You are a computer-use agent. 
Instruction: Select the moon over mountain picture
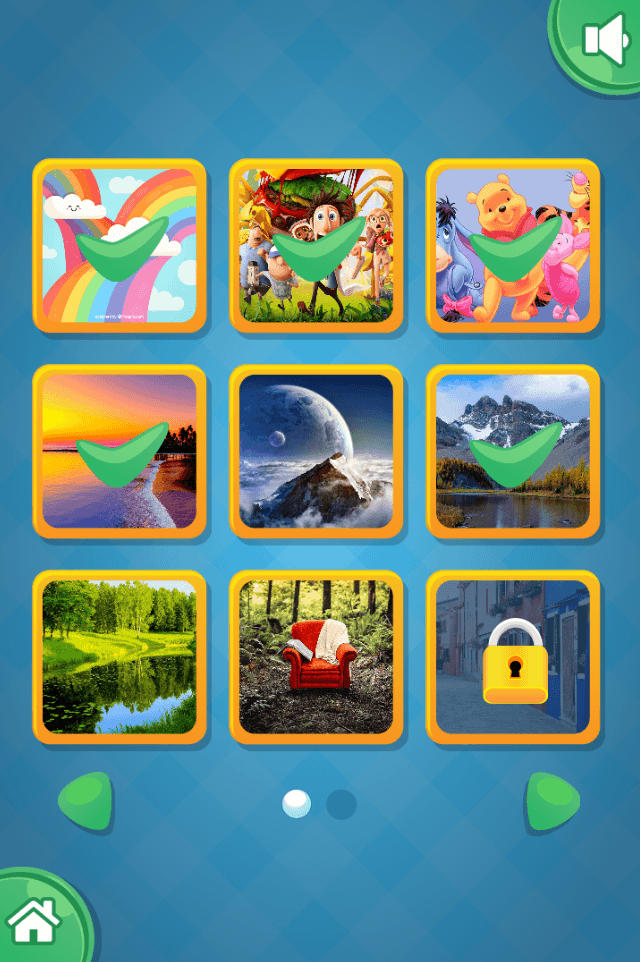(316, 451)
